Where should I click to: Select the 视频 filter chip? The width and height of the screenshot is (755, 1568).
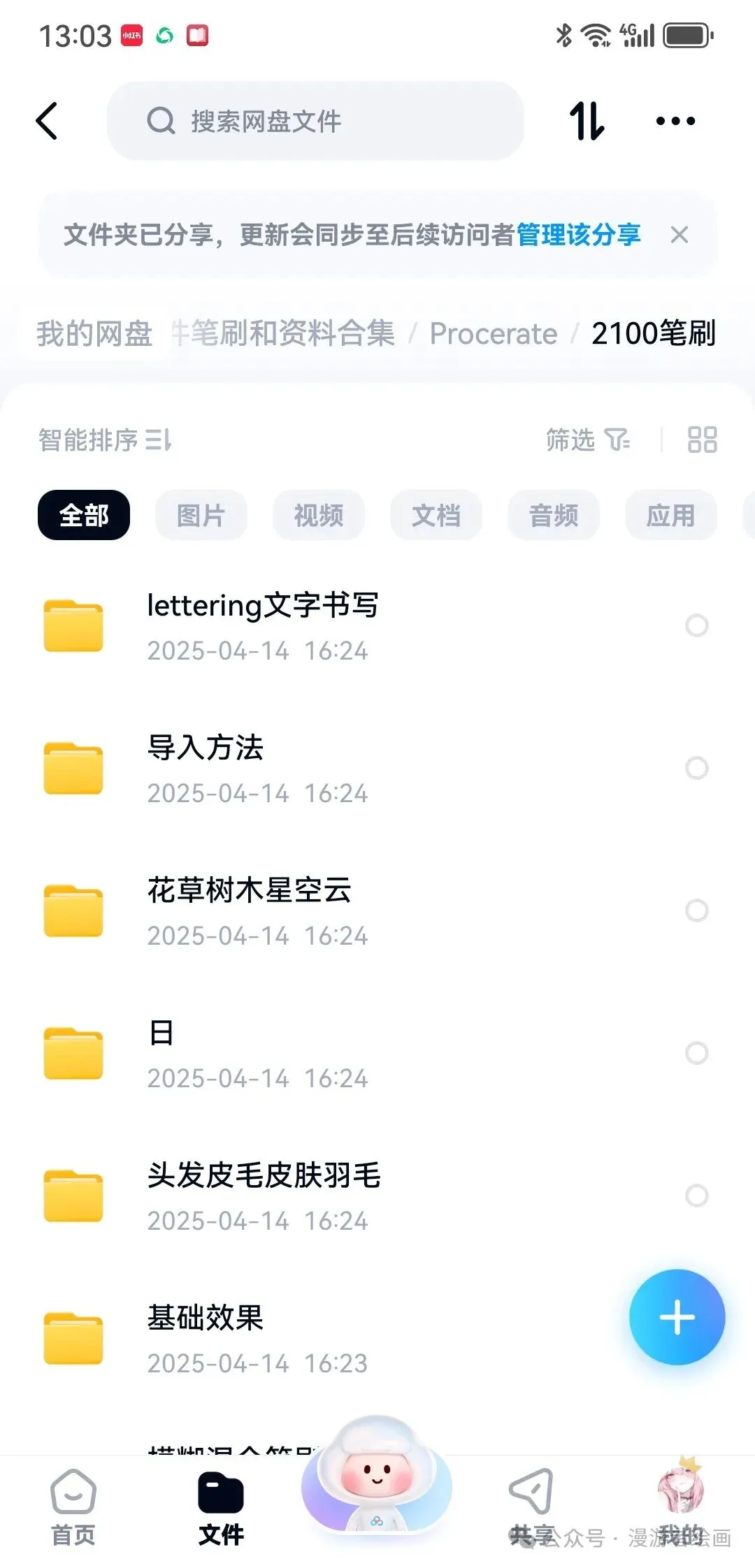coord(319,515)
